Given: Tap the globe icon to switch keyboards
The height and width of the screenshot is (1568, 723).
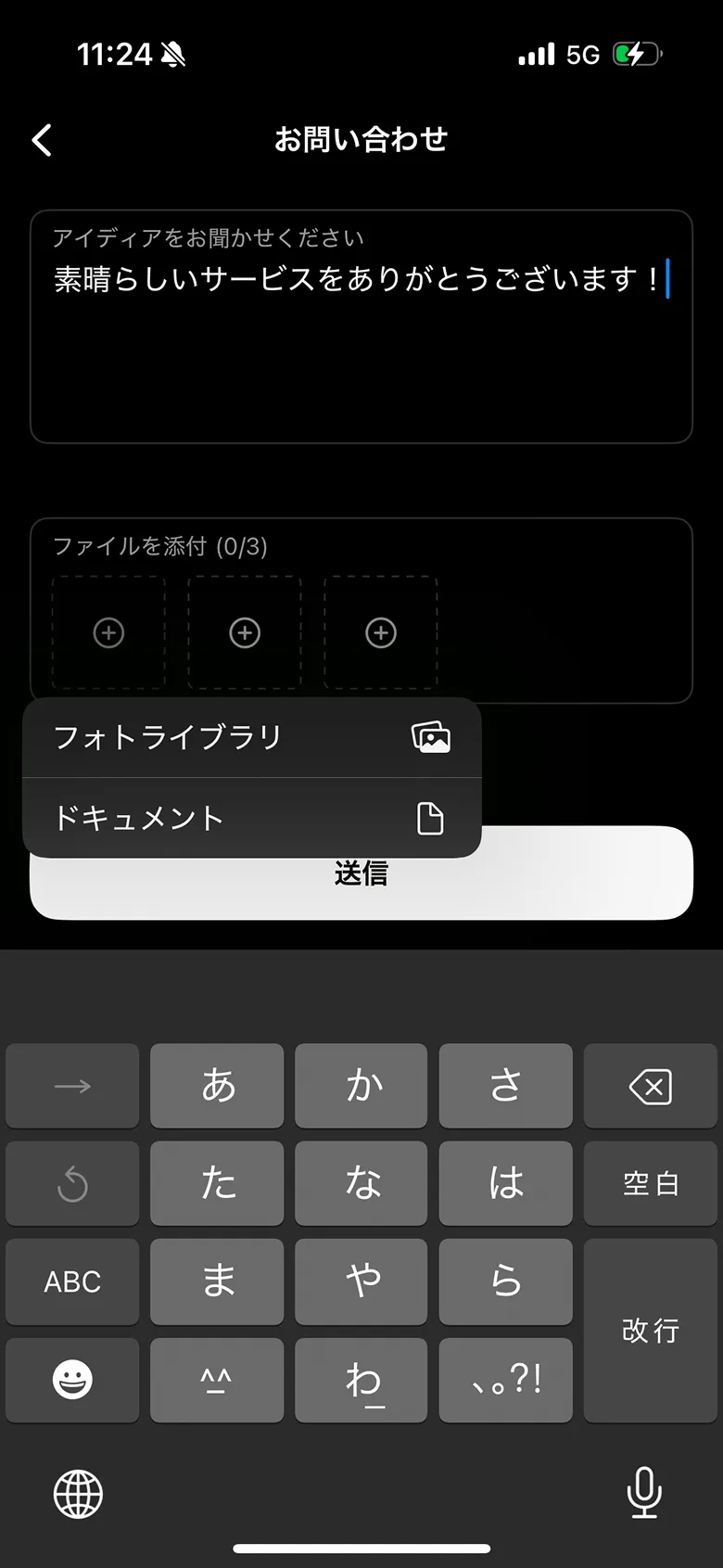Looking at the screenshot, I should 79,1493.
